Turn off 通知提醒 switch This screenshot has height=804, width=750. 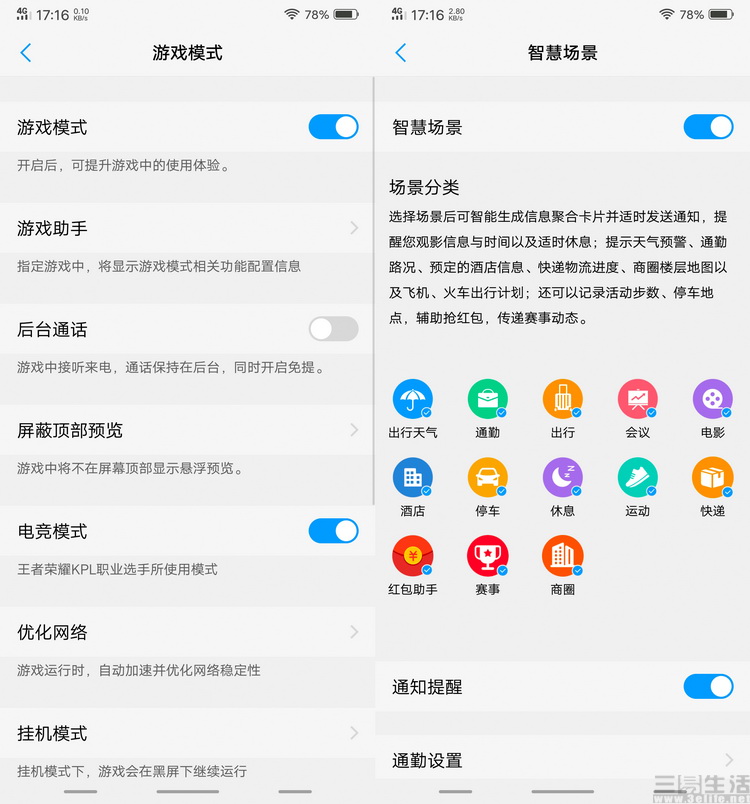pos(708,687)
